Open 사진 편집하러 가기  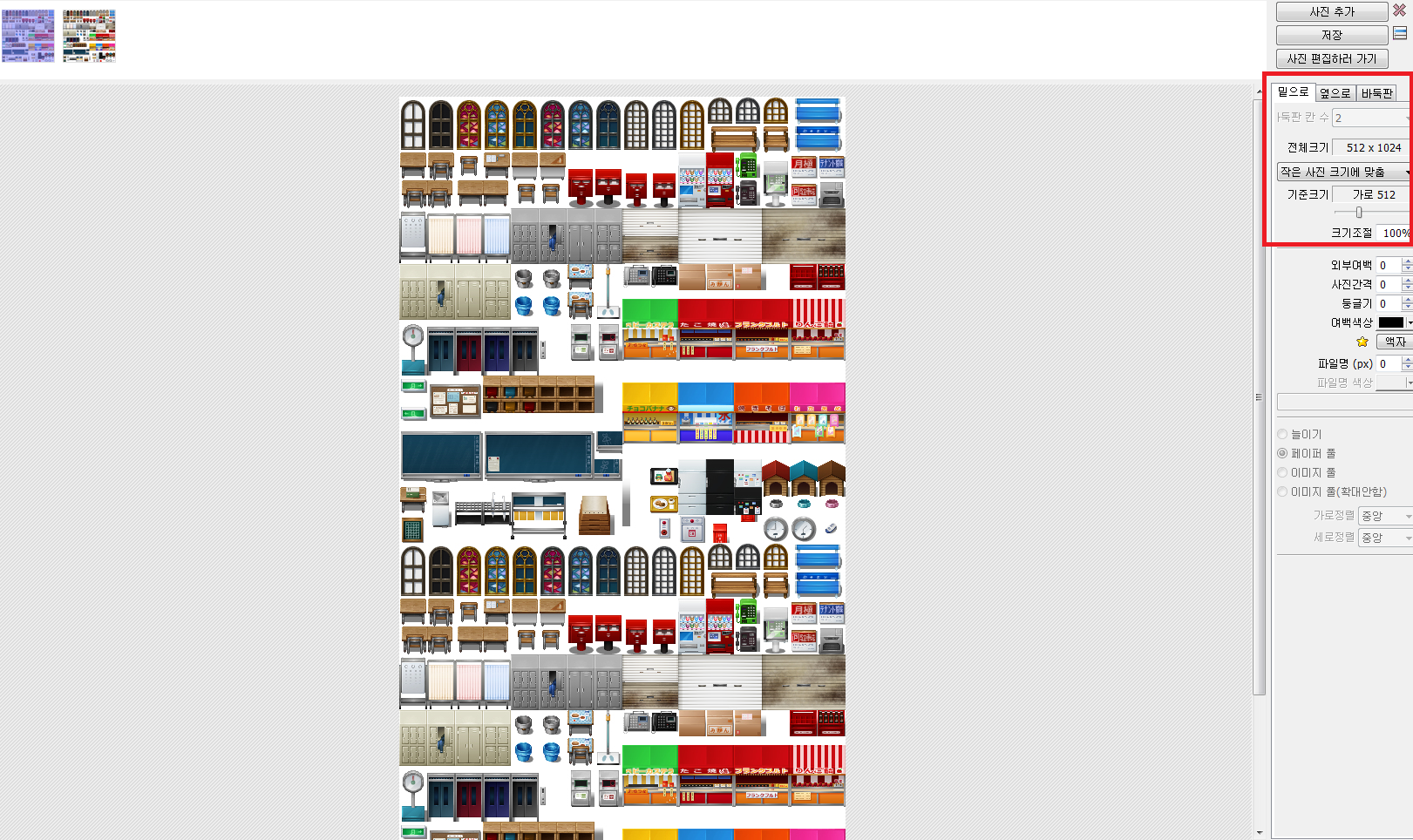point(1331,58)
